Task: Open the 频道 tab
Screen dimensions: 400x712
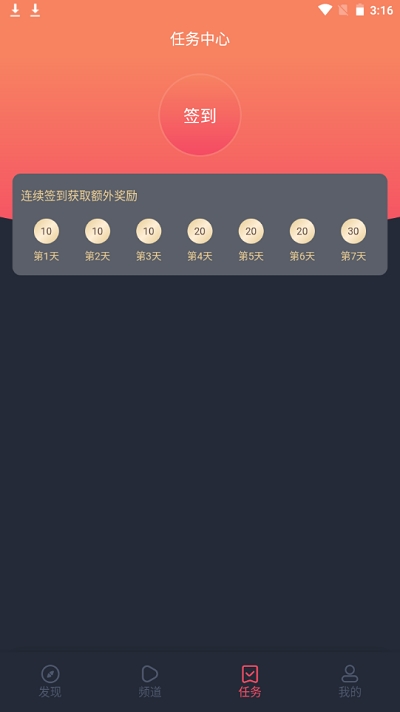Action: coord(150,682)
